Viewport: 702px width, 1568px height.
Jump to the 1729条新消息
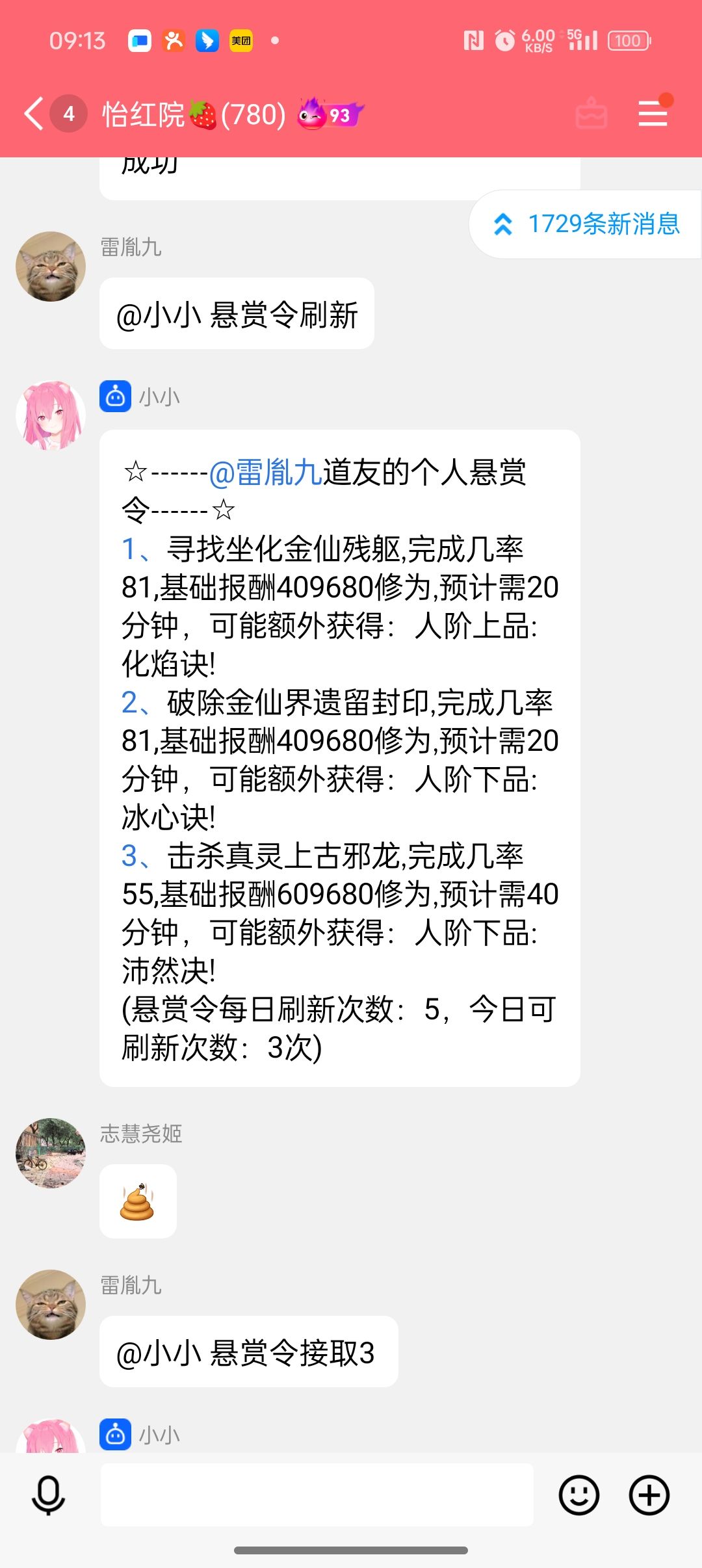click(587, 224)
